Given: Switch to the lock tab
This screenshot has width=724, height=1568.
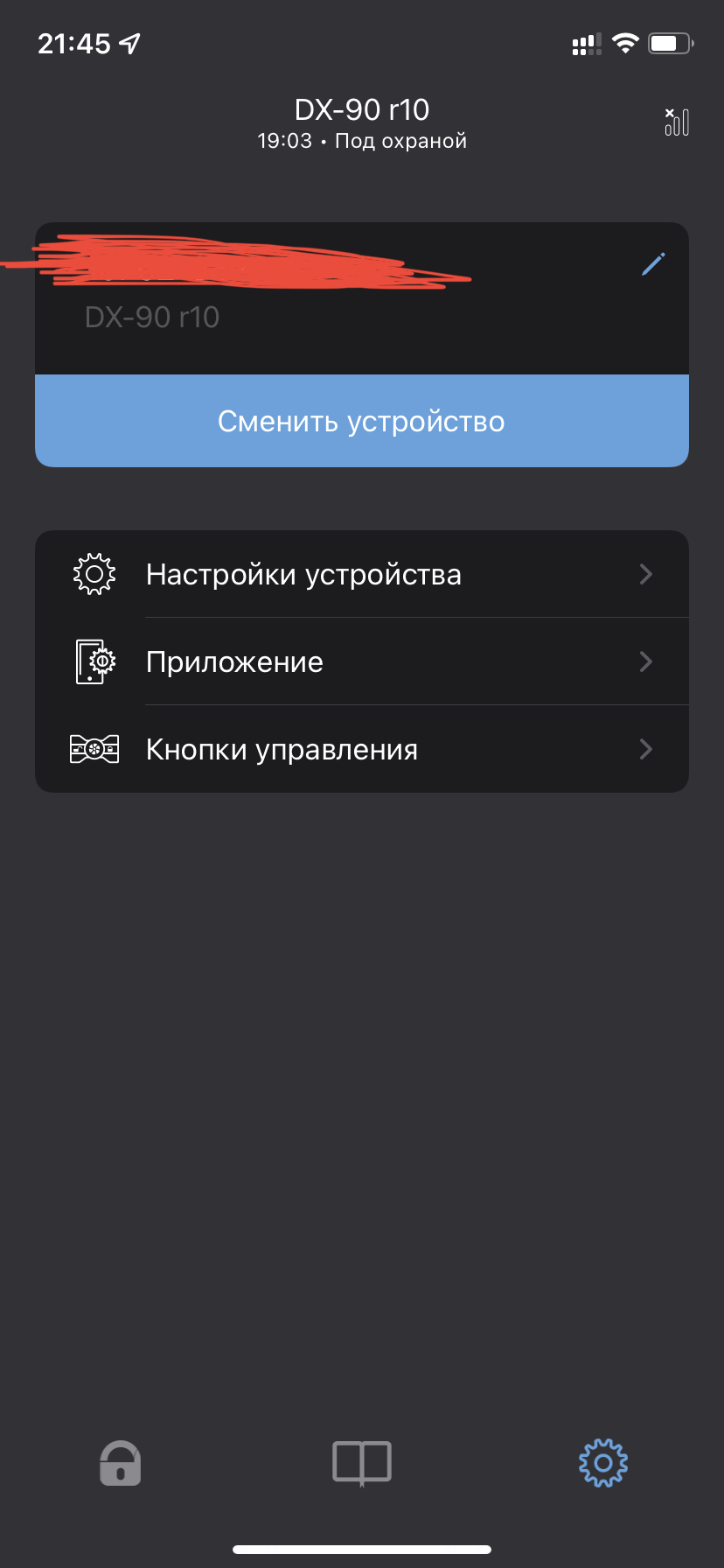Looking at the screenshot, I should tap(121, 1462).
